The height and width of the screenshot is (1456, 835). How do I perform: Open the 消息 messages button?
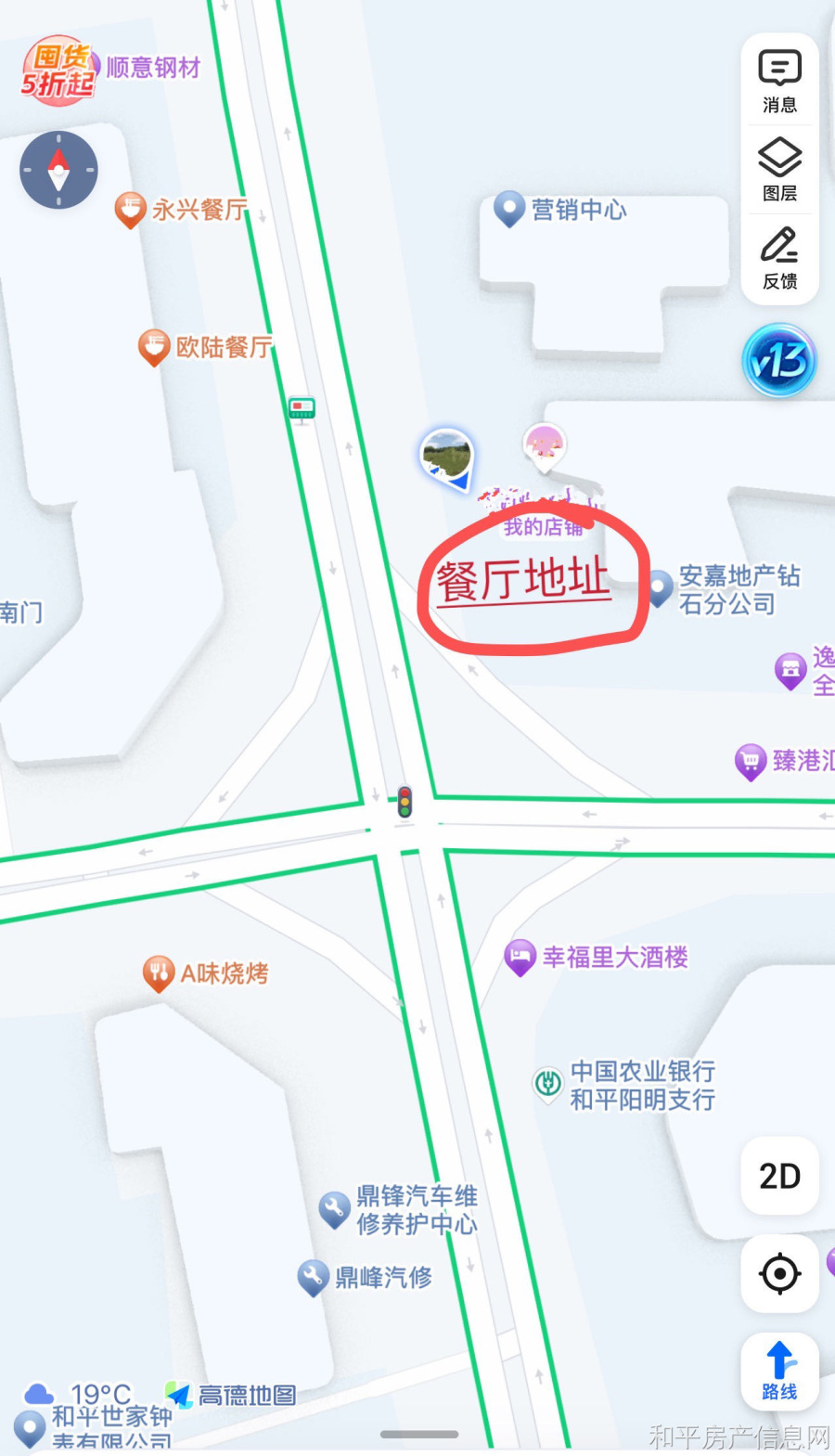tap(779, 81)
